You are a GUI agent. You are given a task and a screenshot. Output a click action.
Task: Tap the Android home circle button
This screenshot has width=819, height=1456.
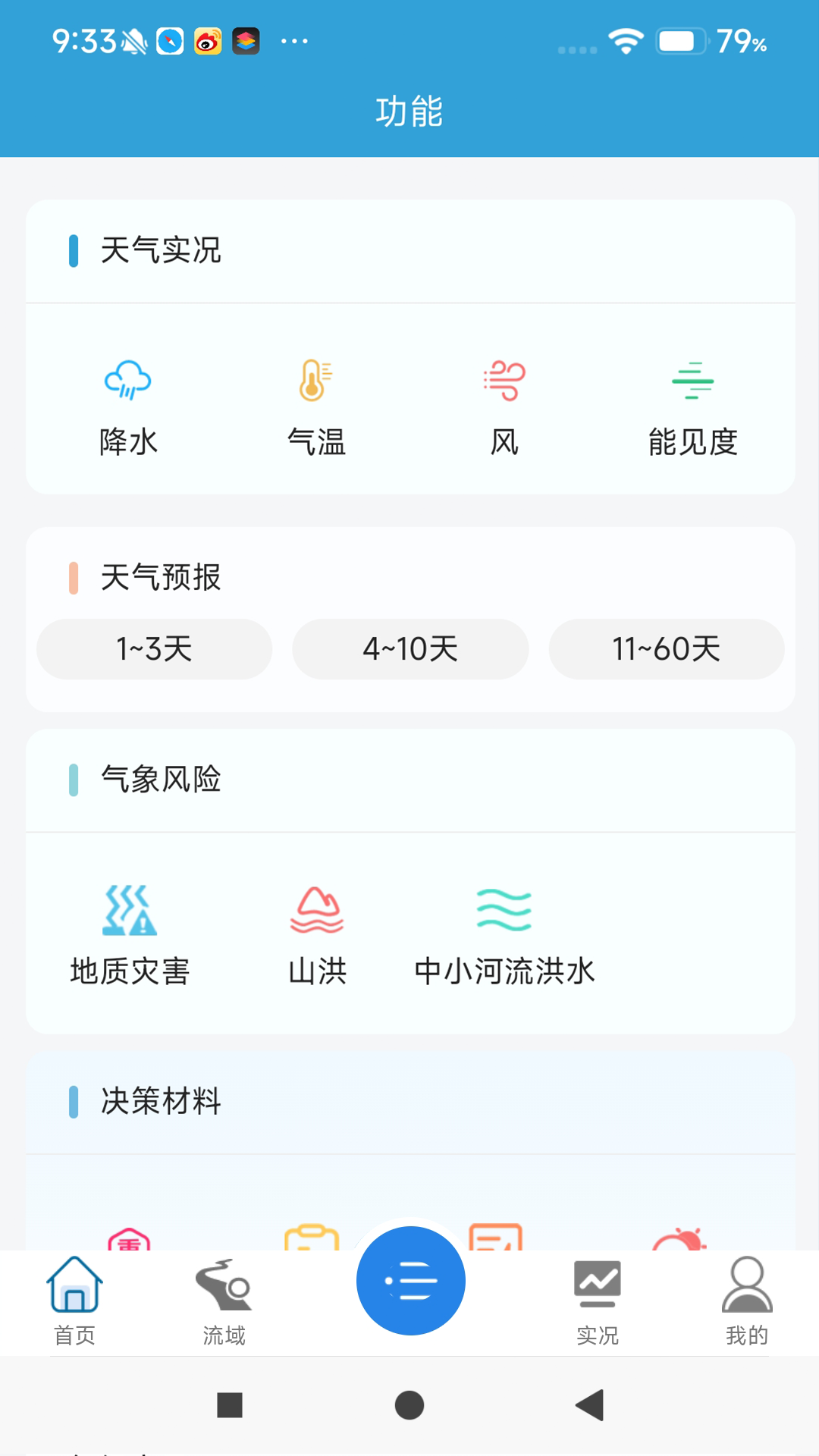[x=409, y=1404]
